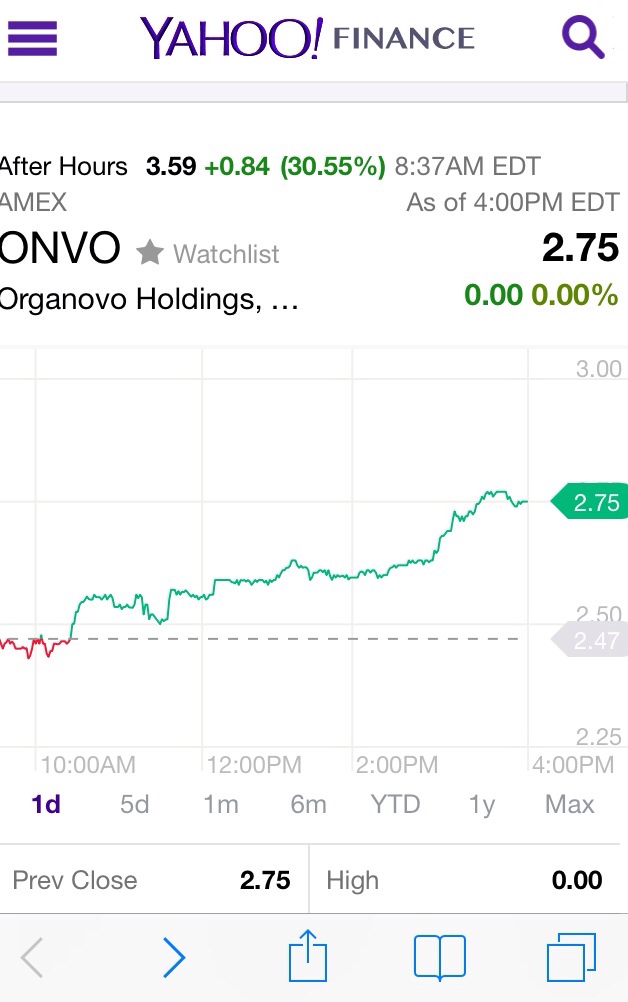628x1002 pixels.
Task: Switch chart to 6m range
Action: [x=308, y=804]
